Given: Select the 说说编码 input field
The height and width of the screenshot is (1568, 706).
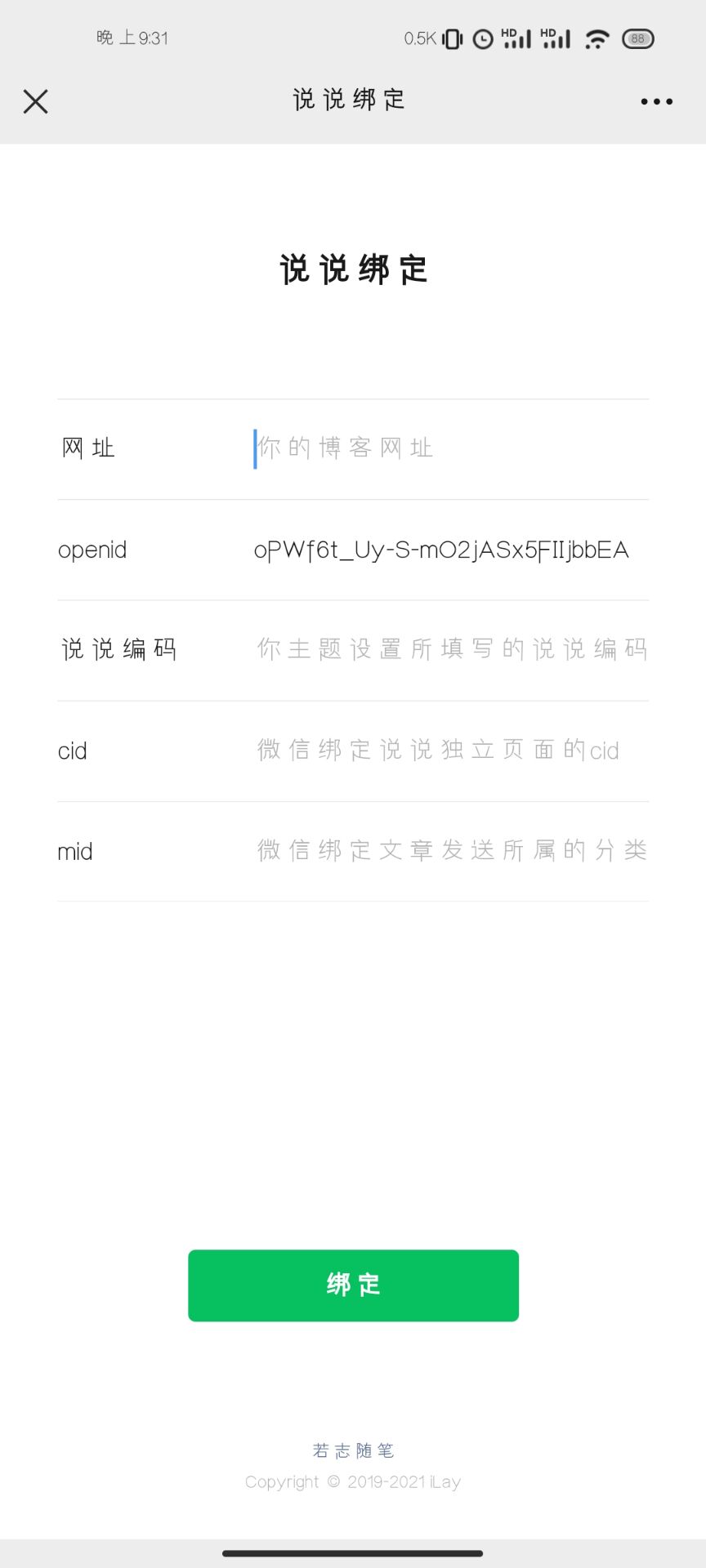Looking at the screenshot, I should tap(451, 650).
